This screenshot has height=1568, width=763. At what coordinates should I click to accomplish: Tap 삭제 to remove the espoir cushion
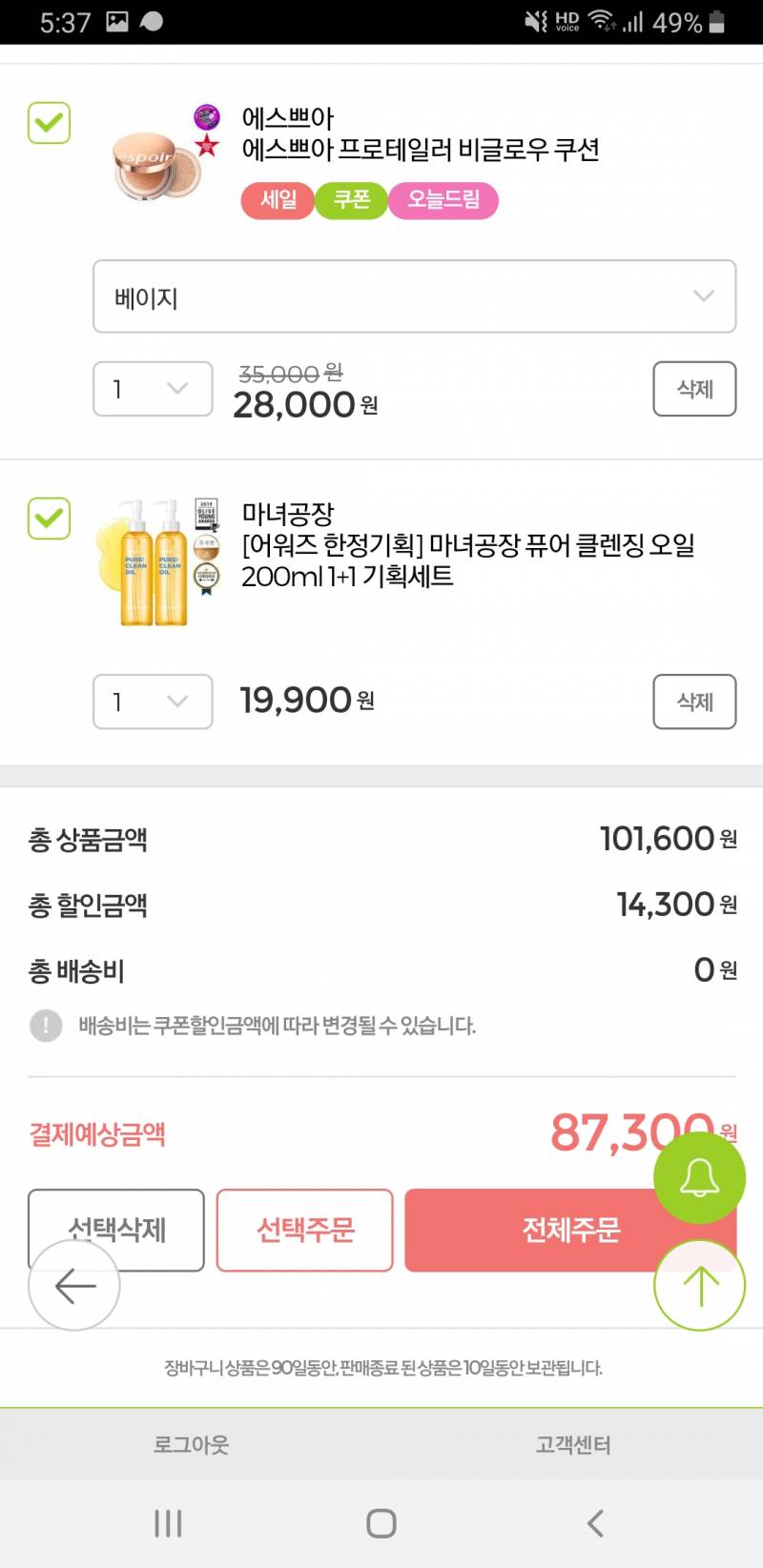694,389
